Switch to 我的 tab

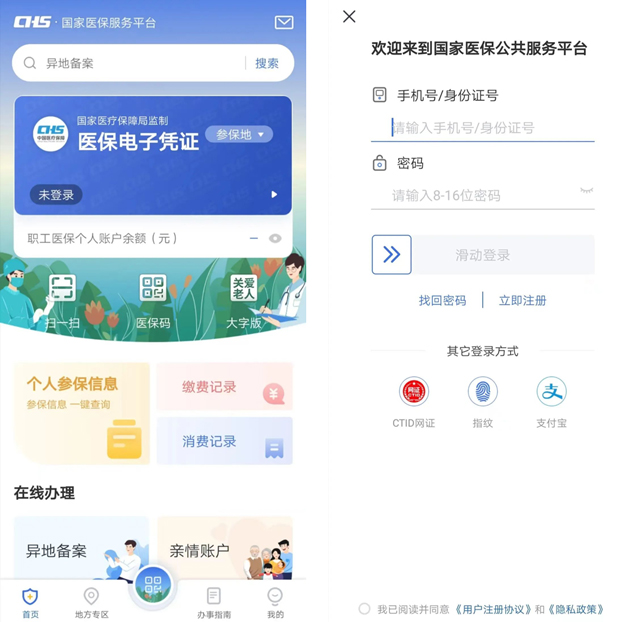275,603
